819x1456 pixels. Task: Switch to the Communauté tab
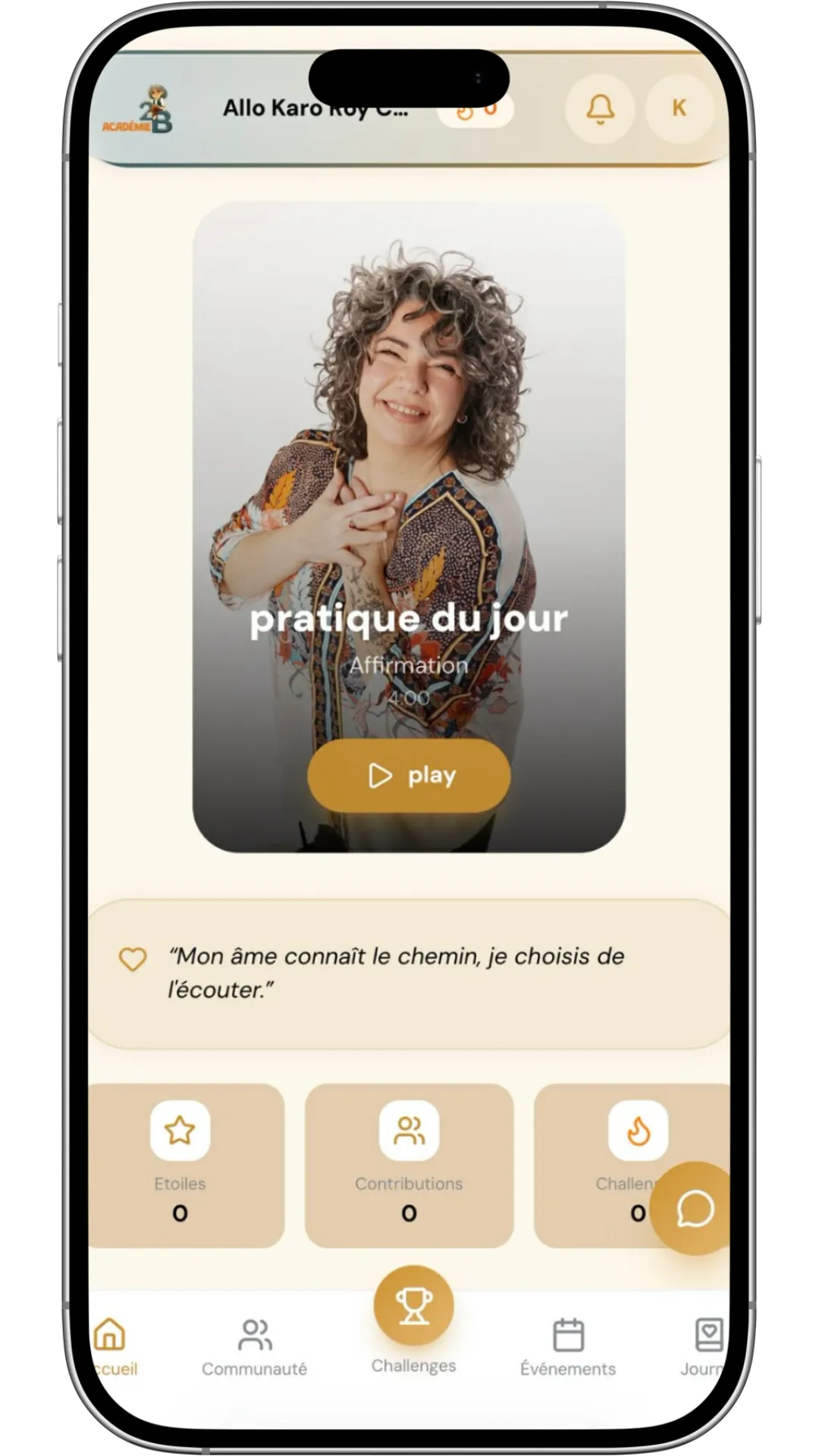pyautogui.click(x=255, y=1348)
